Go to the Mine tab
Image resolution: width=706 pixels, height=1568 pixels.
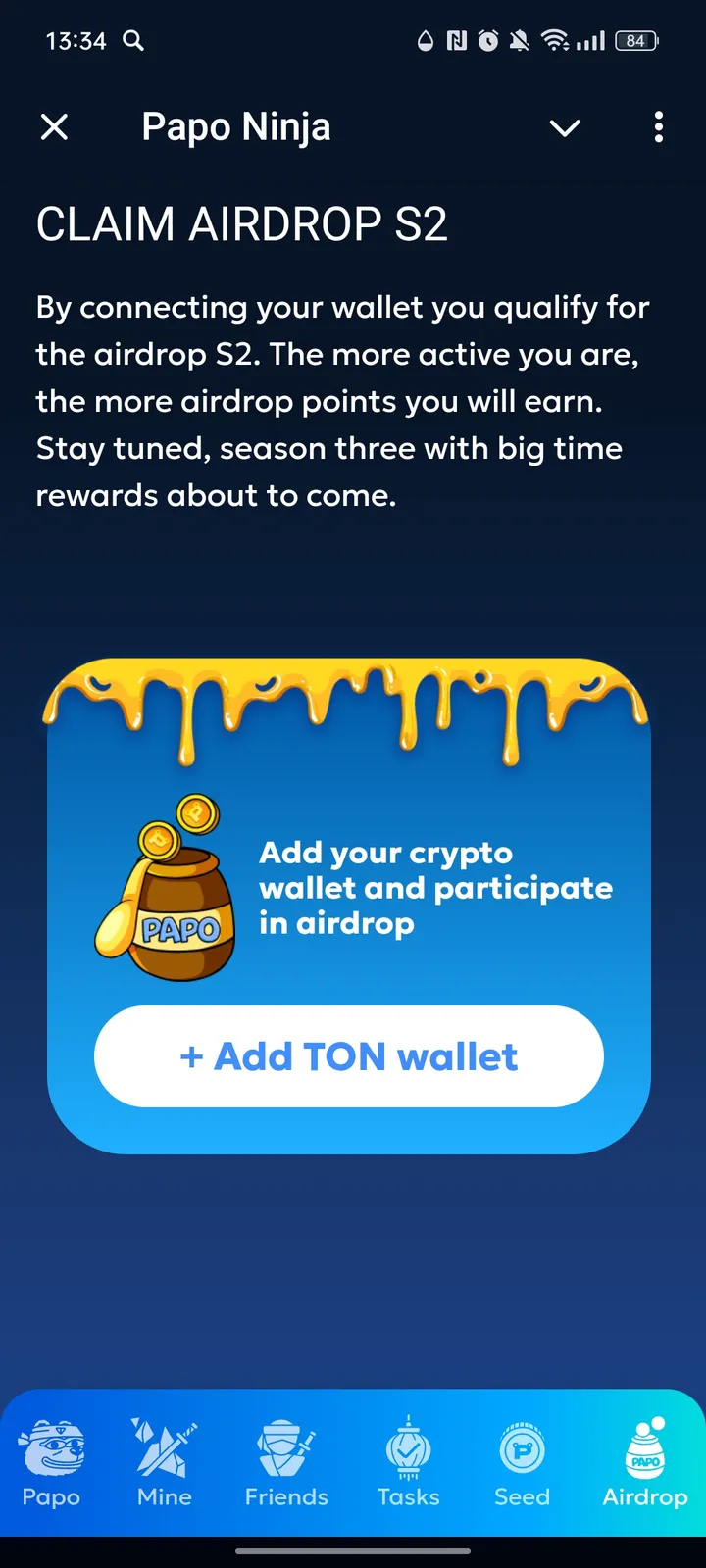pyautogui.click(x=165, y=1462)
